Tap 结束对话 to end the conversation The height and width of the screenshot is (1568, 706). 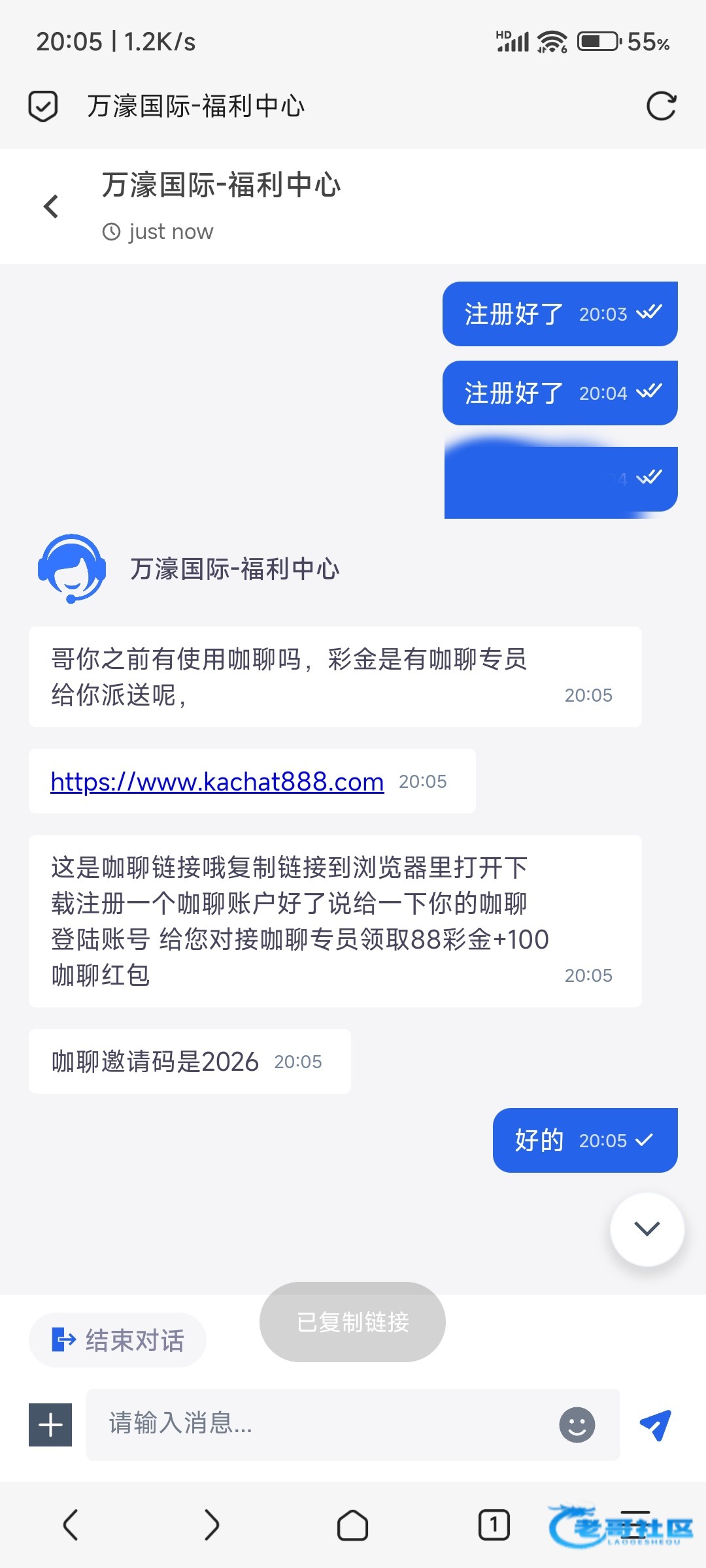coord(118,1340)
